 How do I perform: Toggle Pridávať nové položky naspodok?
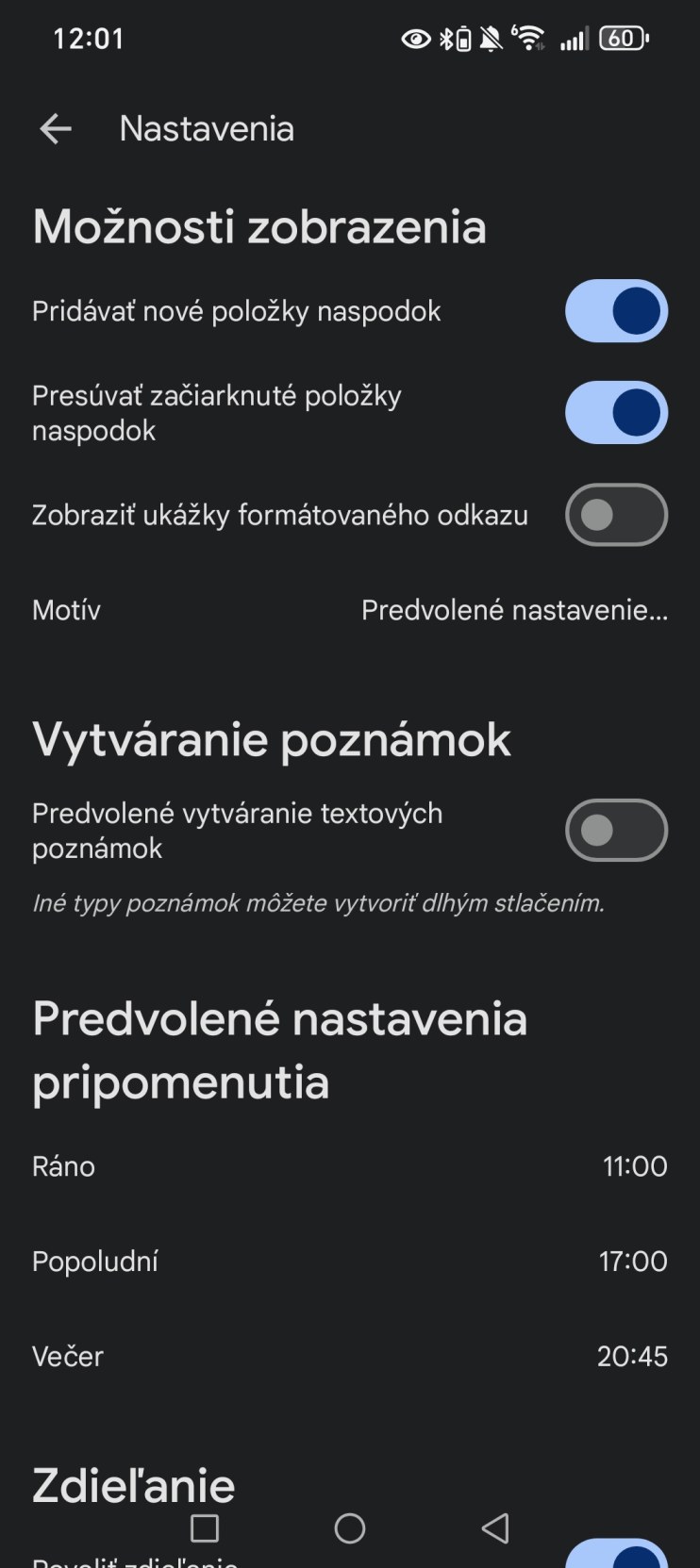[x=616, y=311]
